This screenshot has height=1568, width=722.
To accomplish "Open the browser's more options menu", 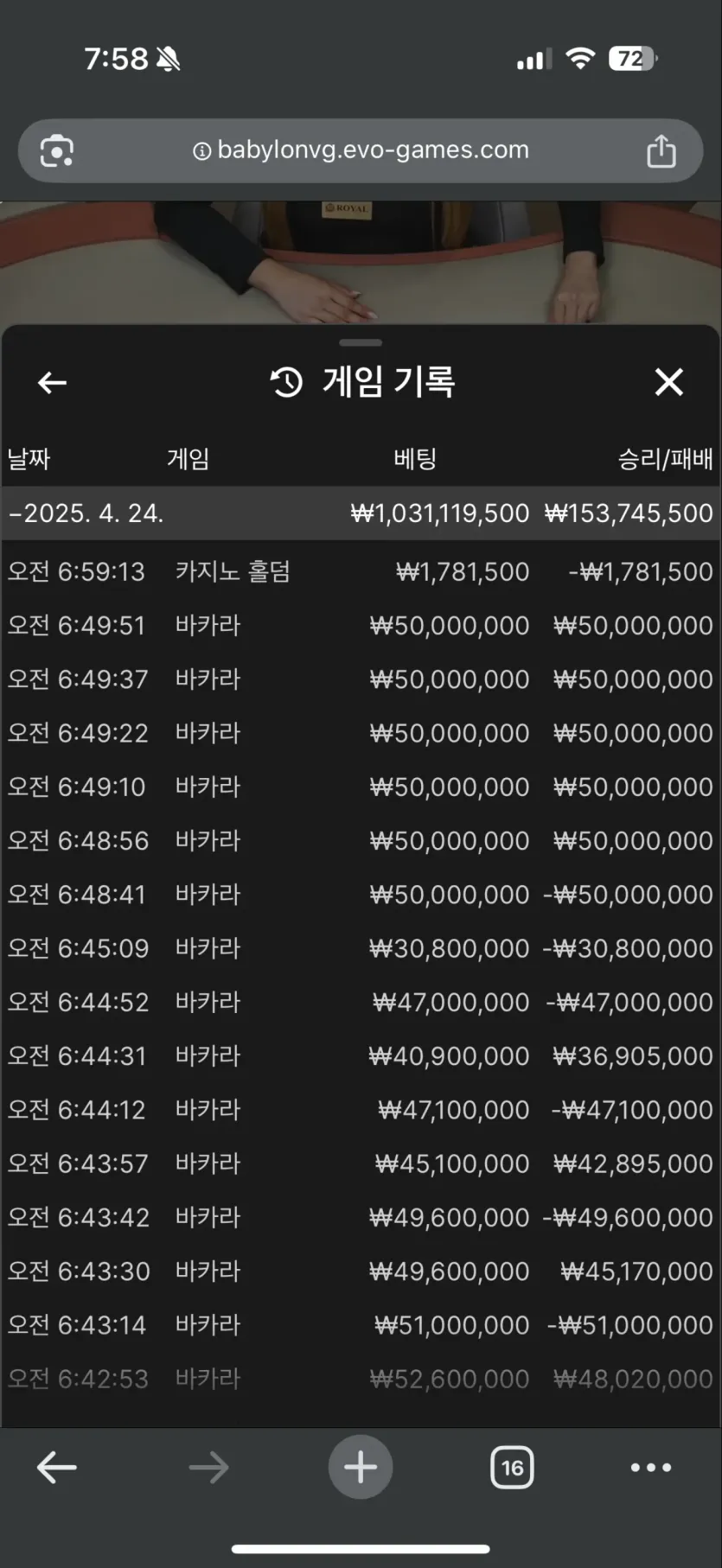I will pos(651,1467).
